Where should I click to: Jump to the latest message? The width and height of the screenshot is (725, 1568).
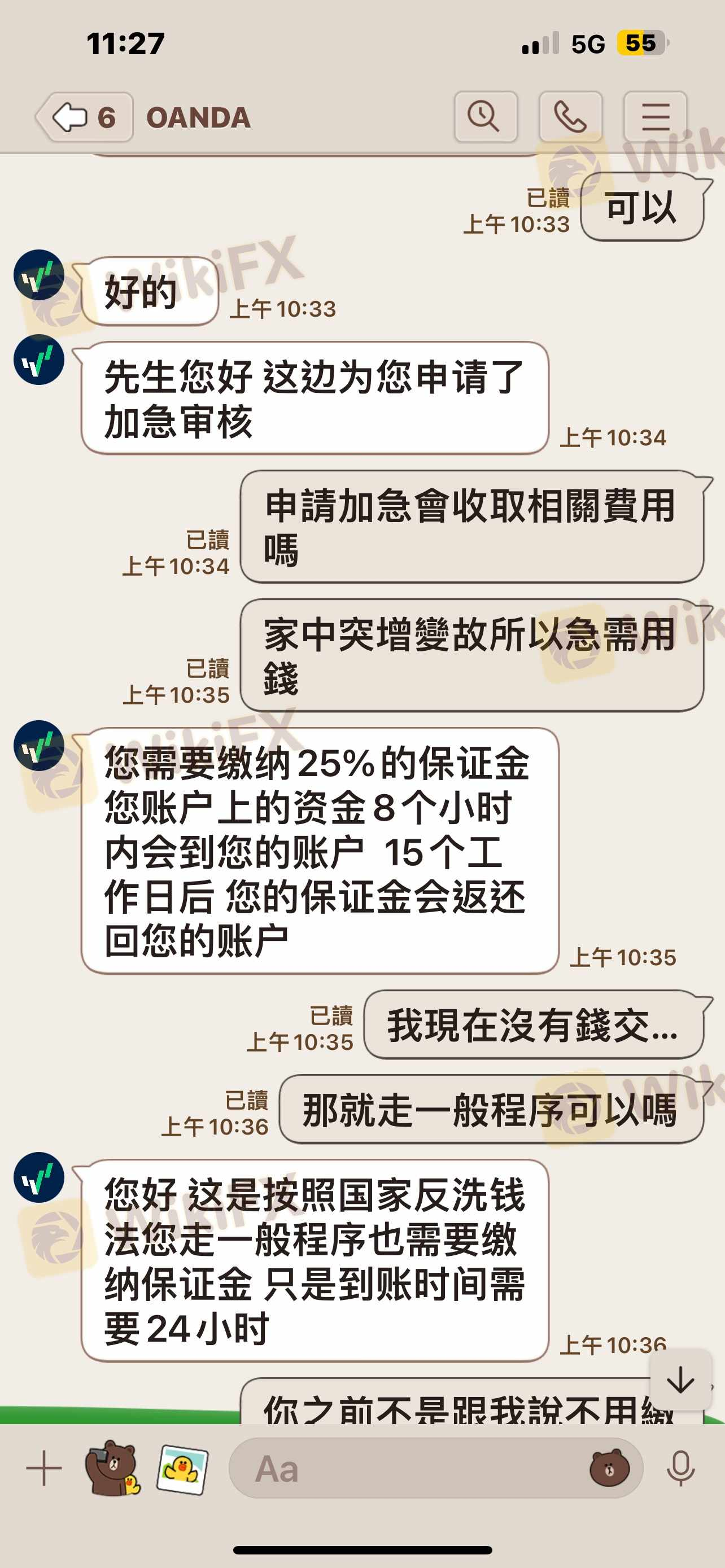[680, 1380]
